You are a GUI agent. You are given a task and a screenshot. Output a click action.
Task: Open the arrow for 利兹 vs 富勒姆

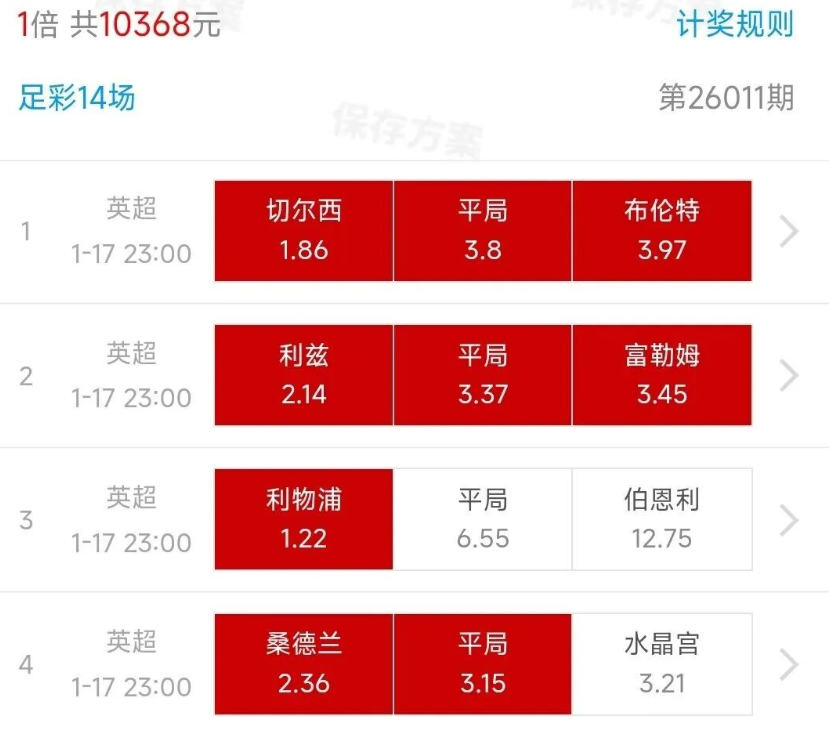(x=789, y=375)
